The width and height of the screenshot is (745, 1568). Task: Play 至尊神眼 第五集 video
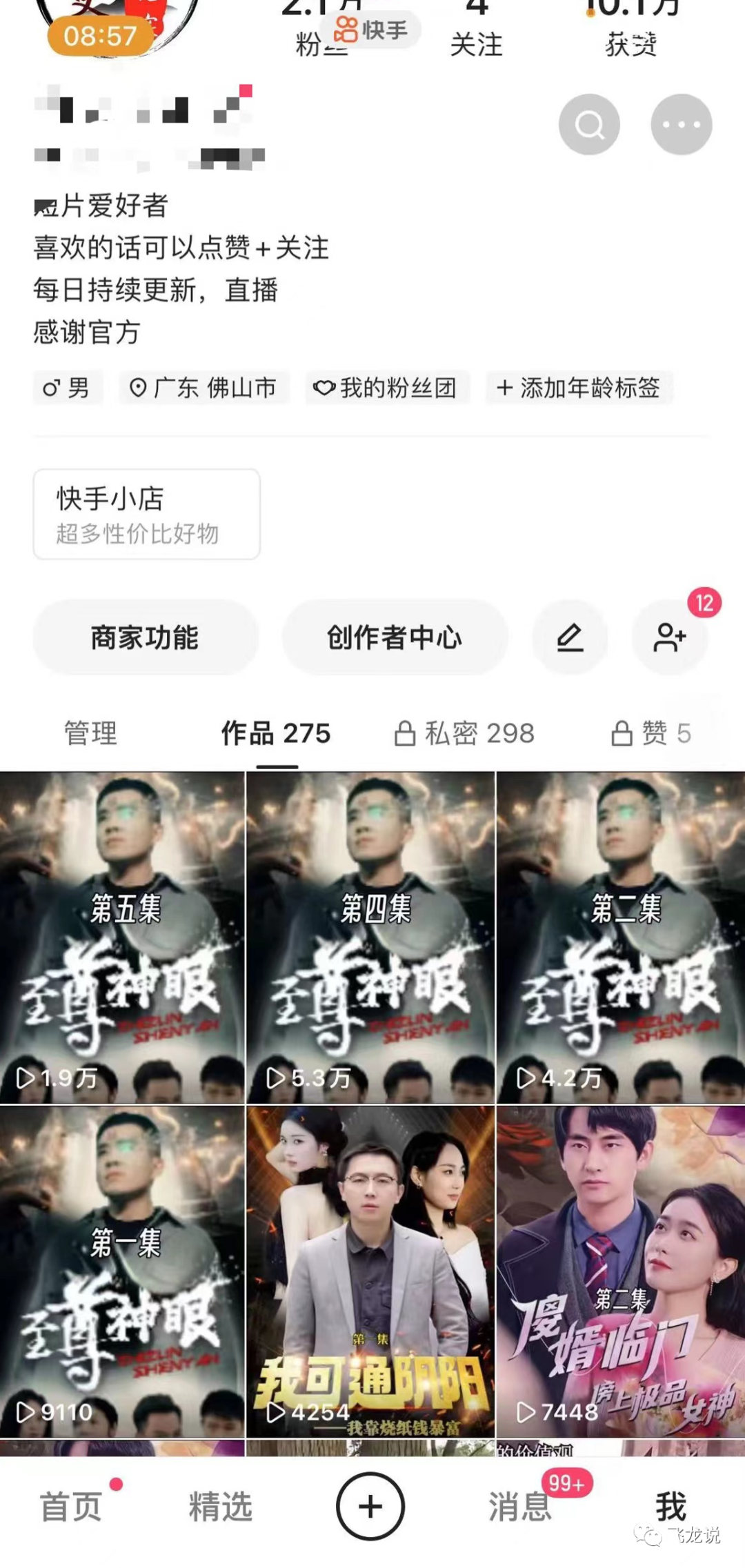coord(122,937)
